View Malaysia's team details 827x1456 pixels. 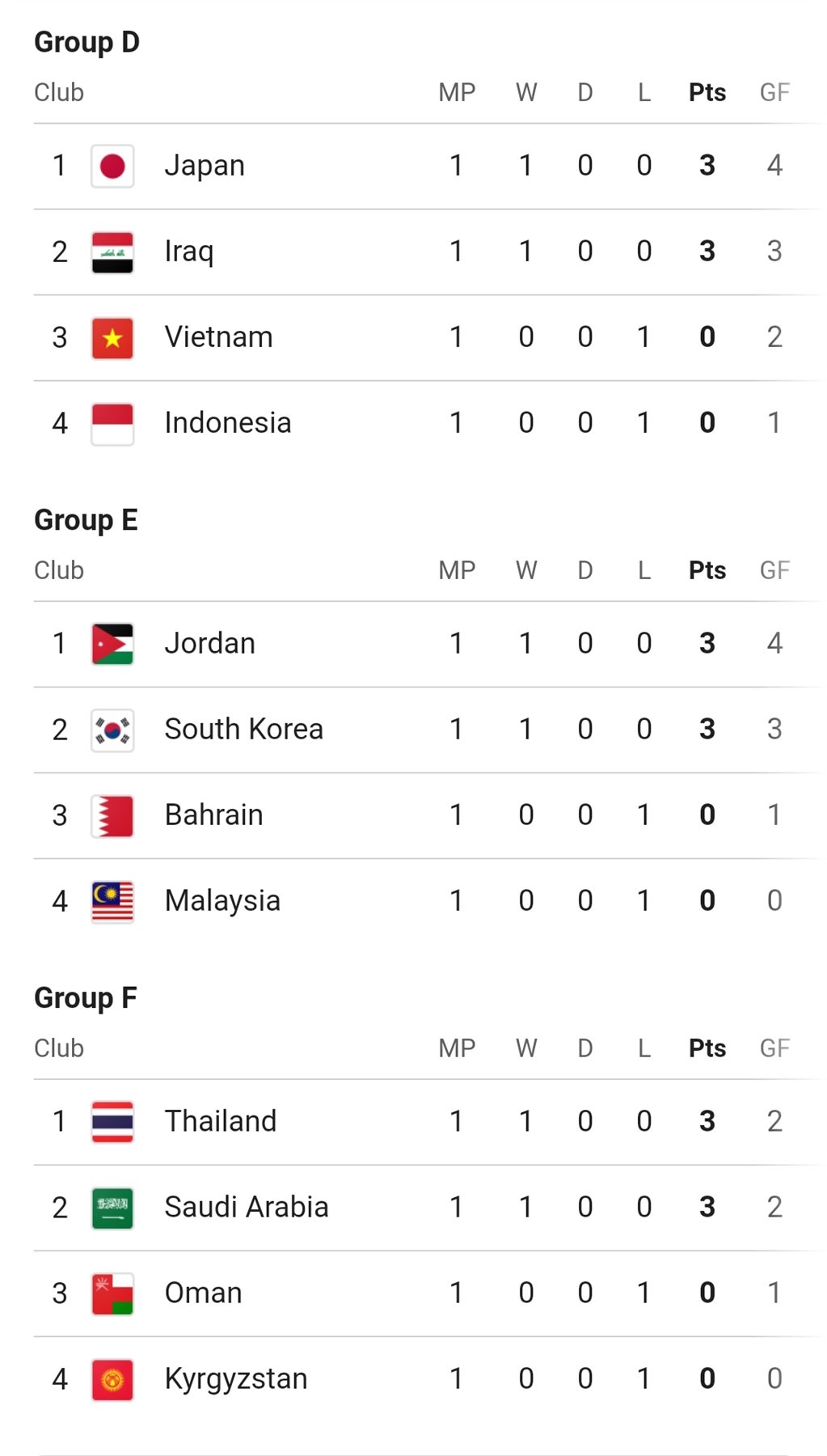tap(222, 901)
